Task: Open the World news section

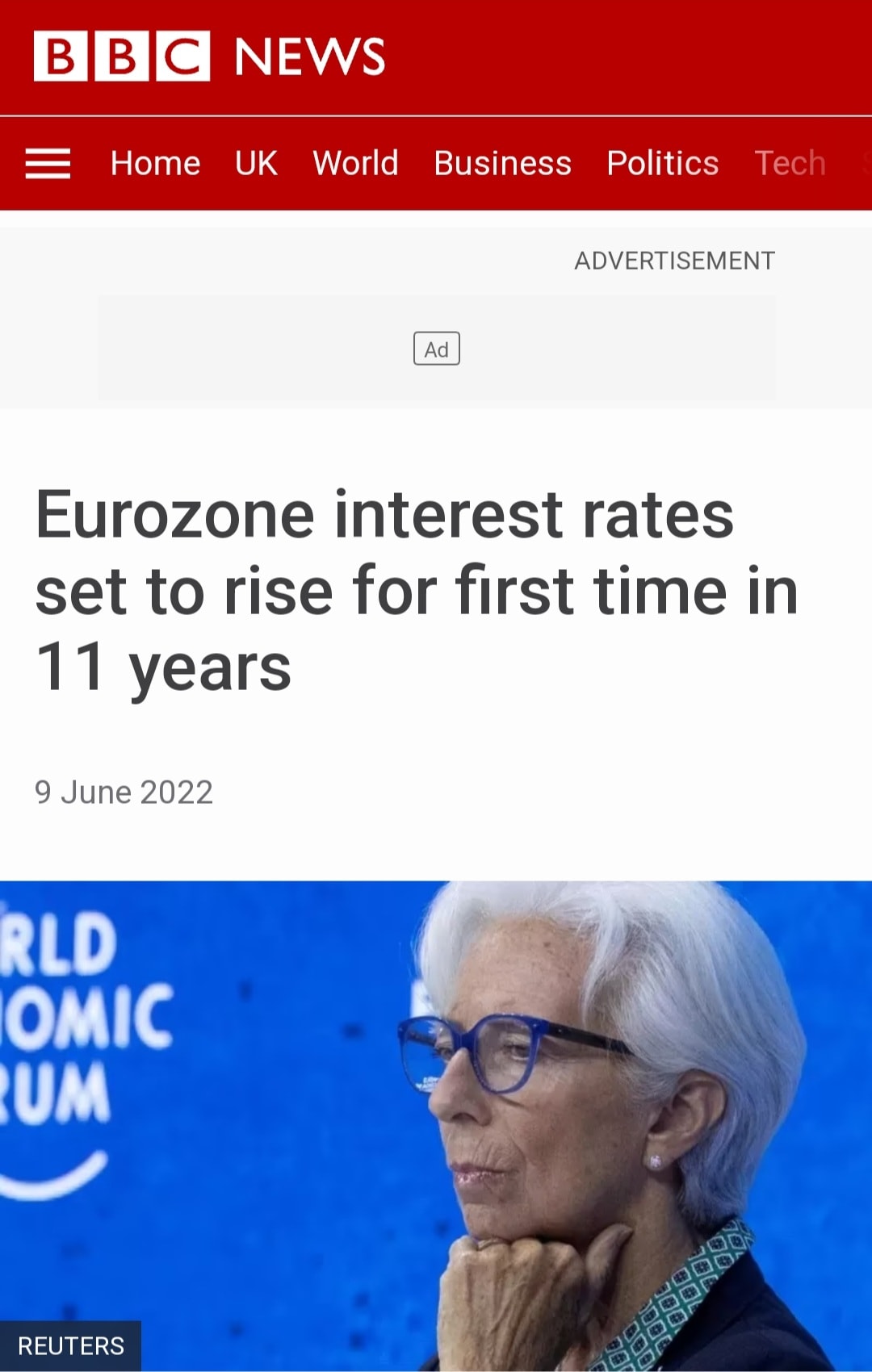Action: 355,164
